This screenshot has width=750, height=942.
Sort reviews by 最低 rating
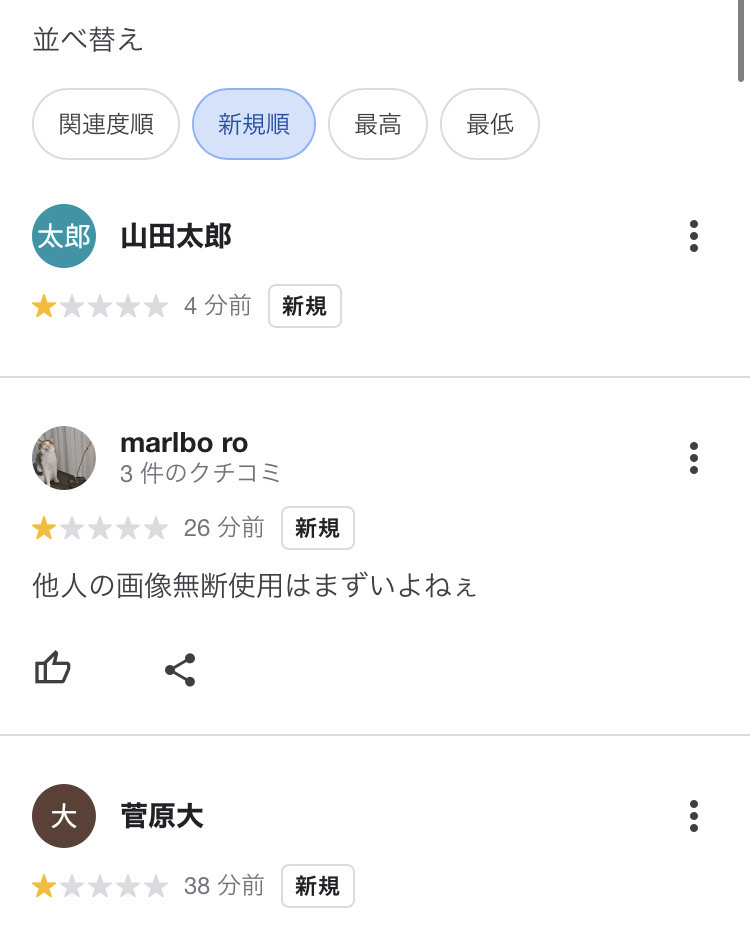pyautogui.click(x=490, y=124)
